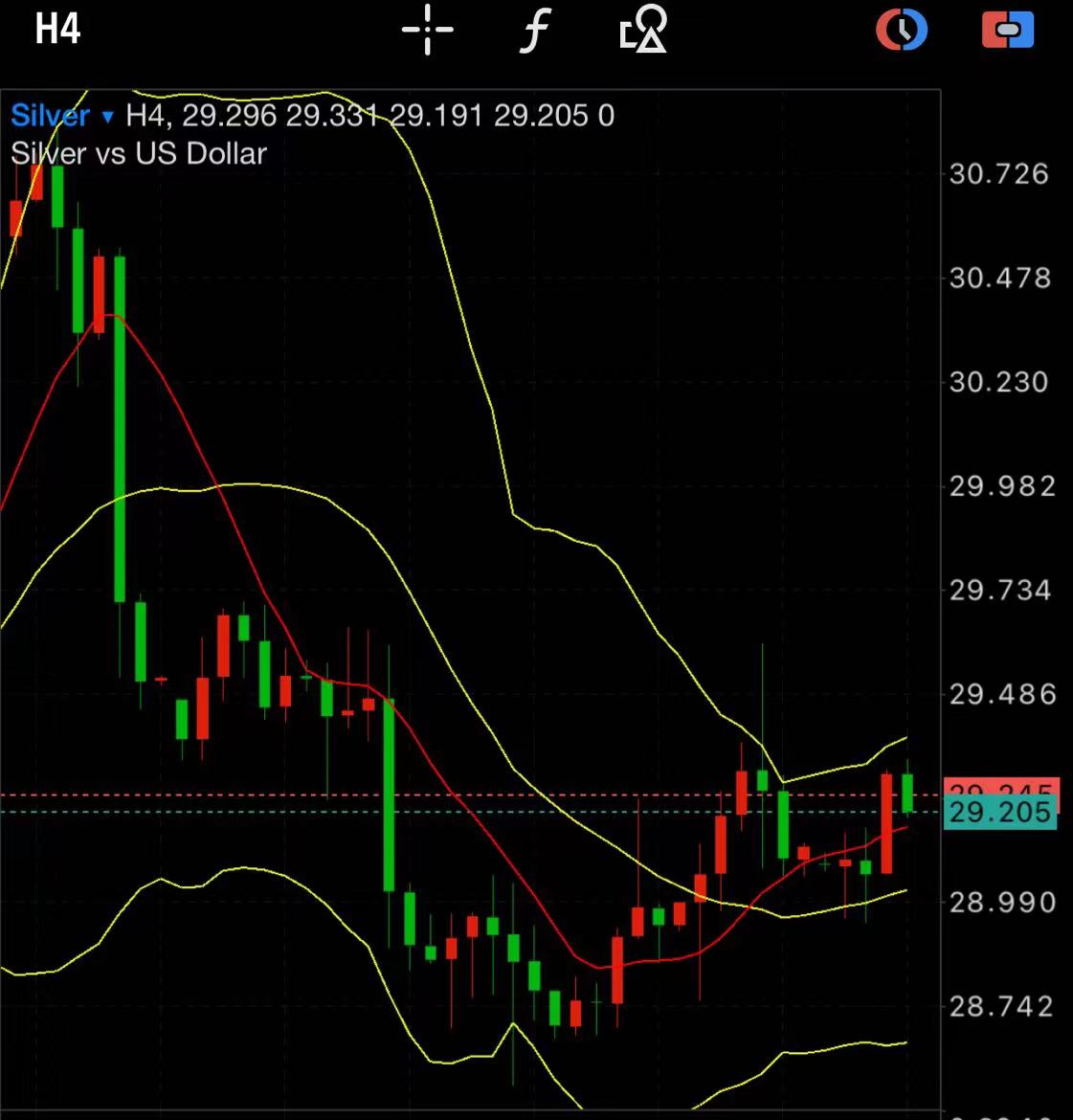Open the clock icon in the toolbar

(x=902, y=30)
